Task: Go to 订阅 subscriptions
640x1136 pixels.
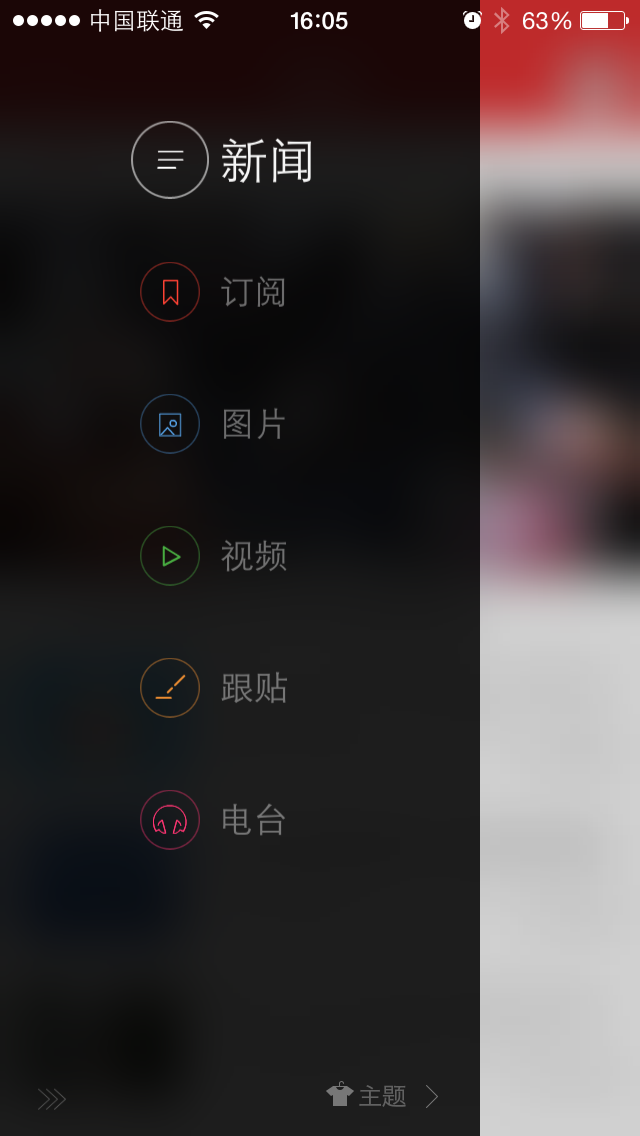Action: (215, 292)
